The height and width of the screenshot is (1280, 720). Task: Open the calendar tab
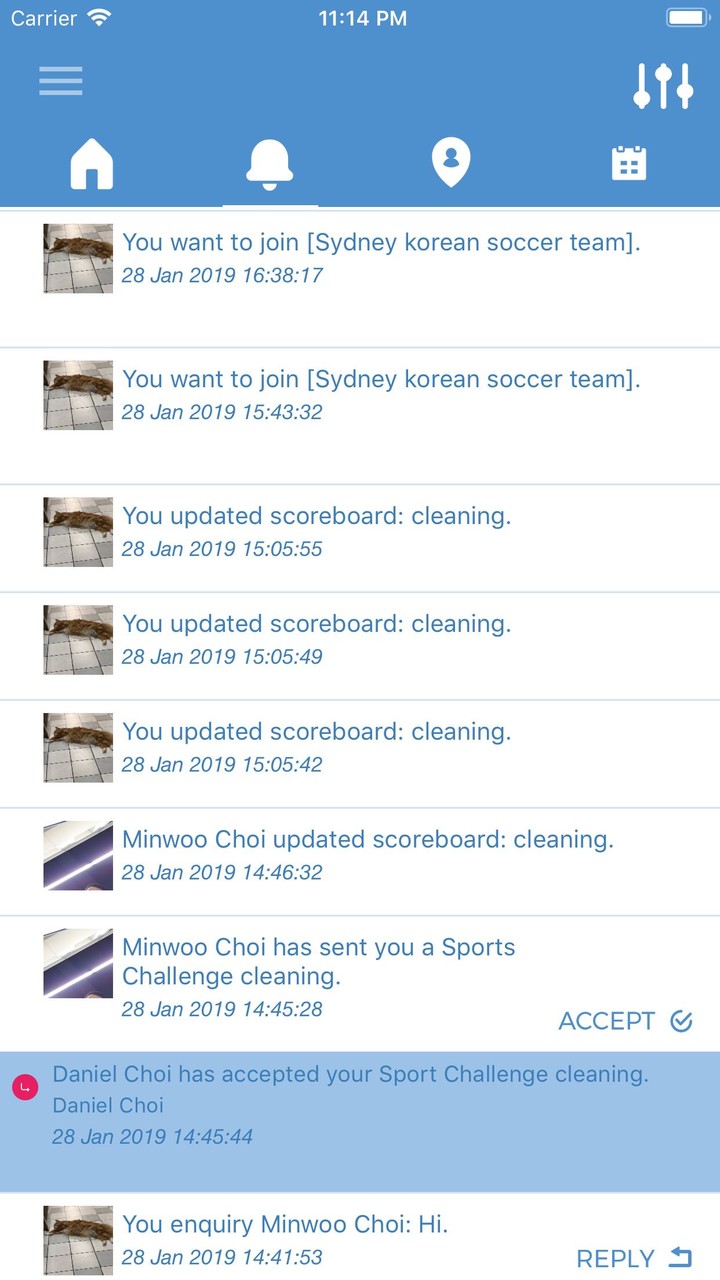pos(629,163)
